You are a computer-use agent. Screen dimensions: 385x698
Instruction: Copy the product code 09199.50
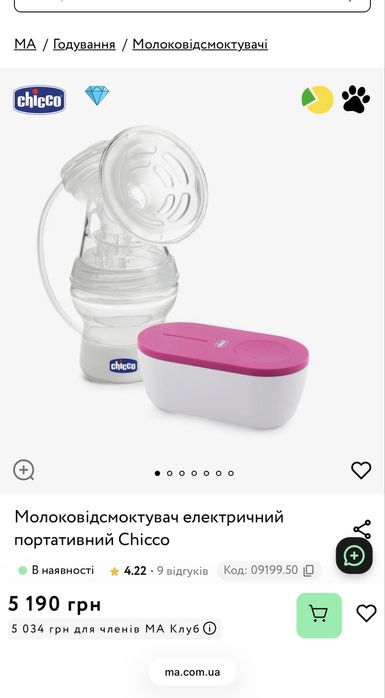pos(308,571)
